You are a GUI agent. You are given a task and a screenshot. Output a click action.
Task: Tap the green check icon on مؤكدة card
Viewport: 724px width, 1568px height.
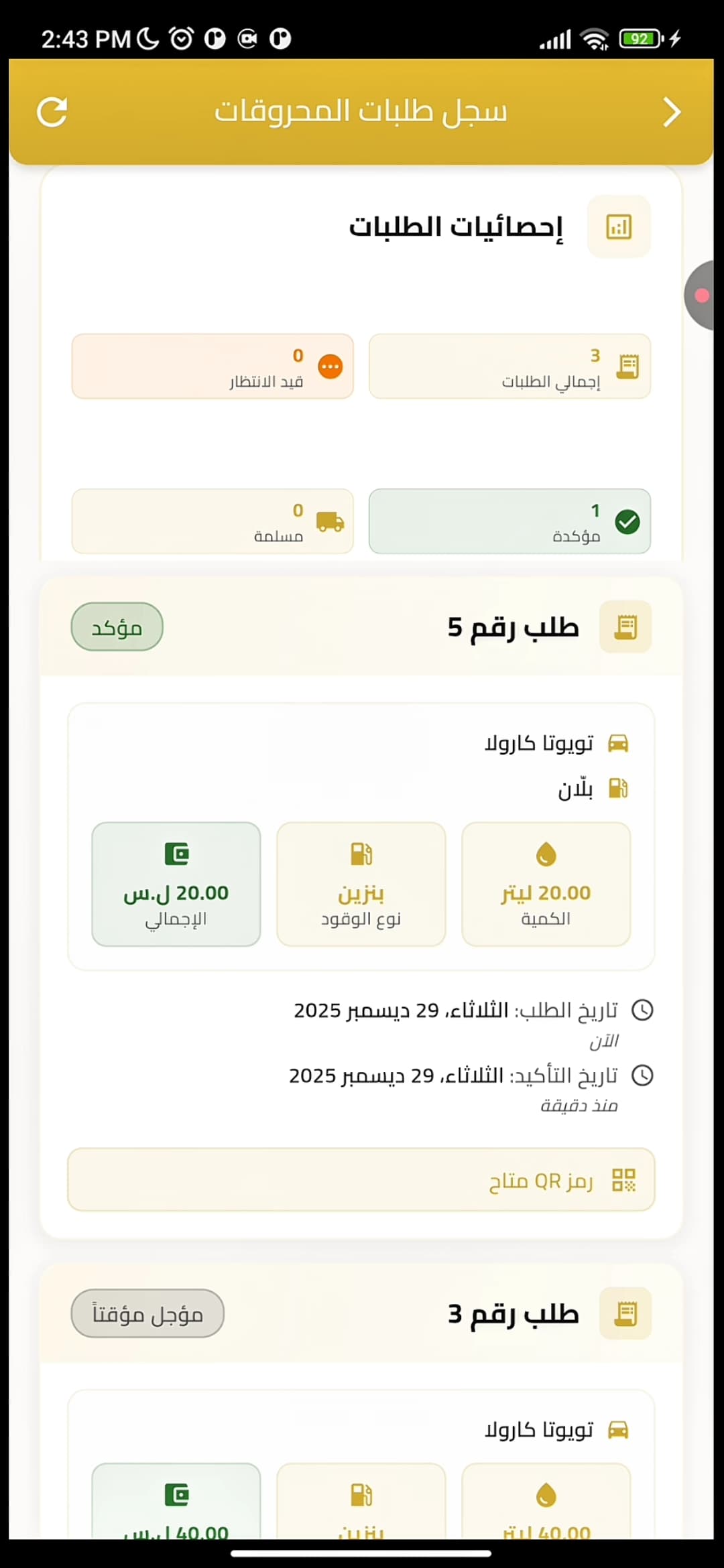click(629, 521)
